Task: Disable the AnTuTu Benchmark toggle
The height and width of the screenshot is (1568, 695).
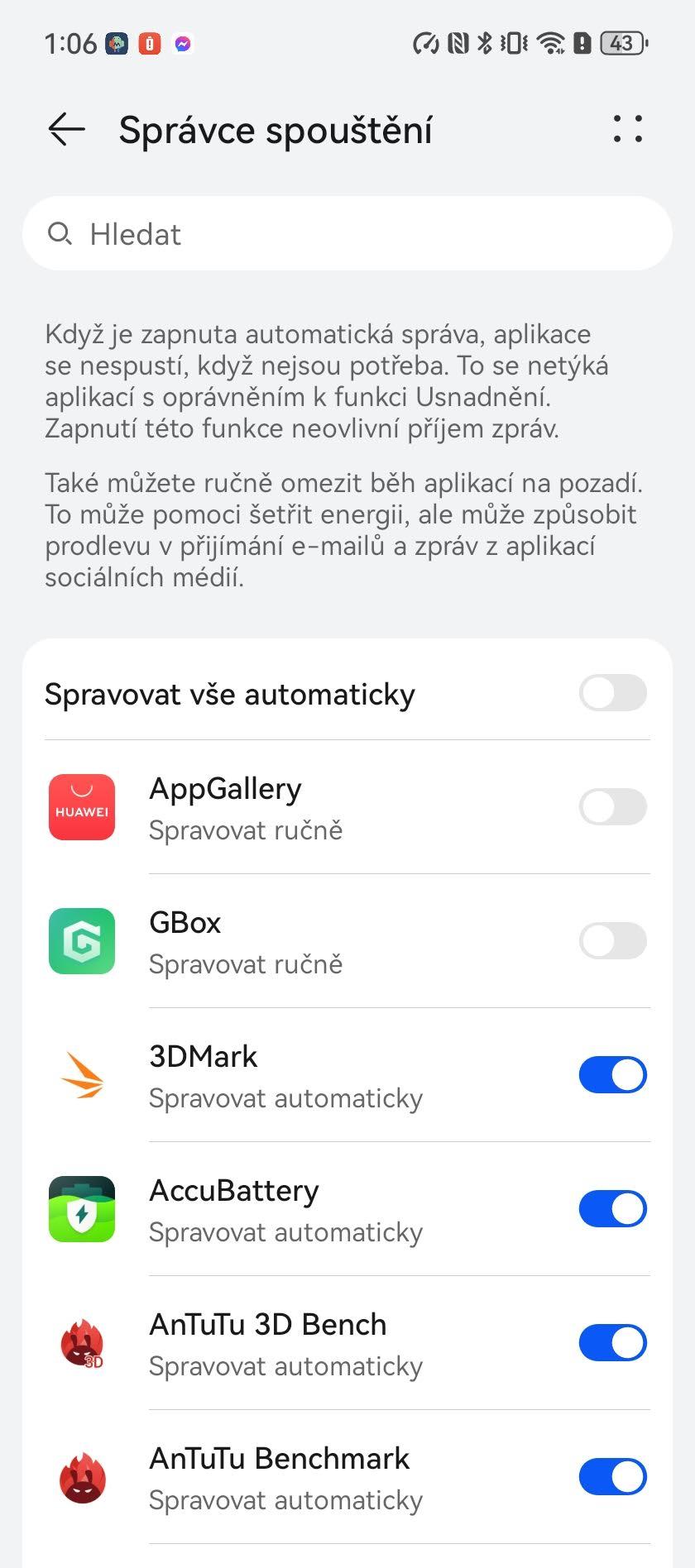Action: (x=612, y=1477)
